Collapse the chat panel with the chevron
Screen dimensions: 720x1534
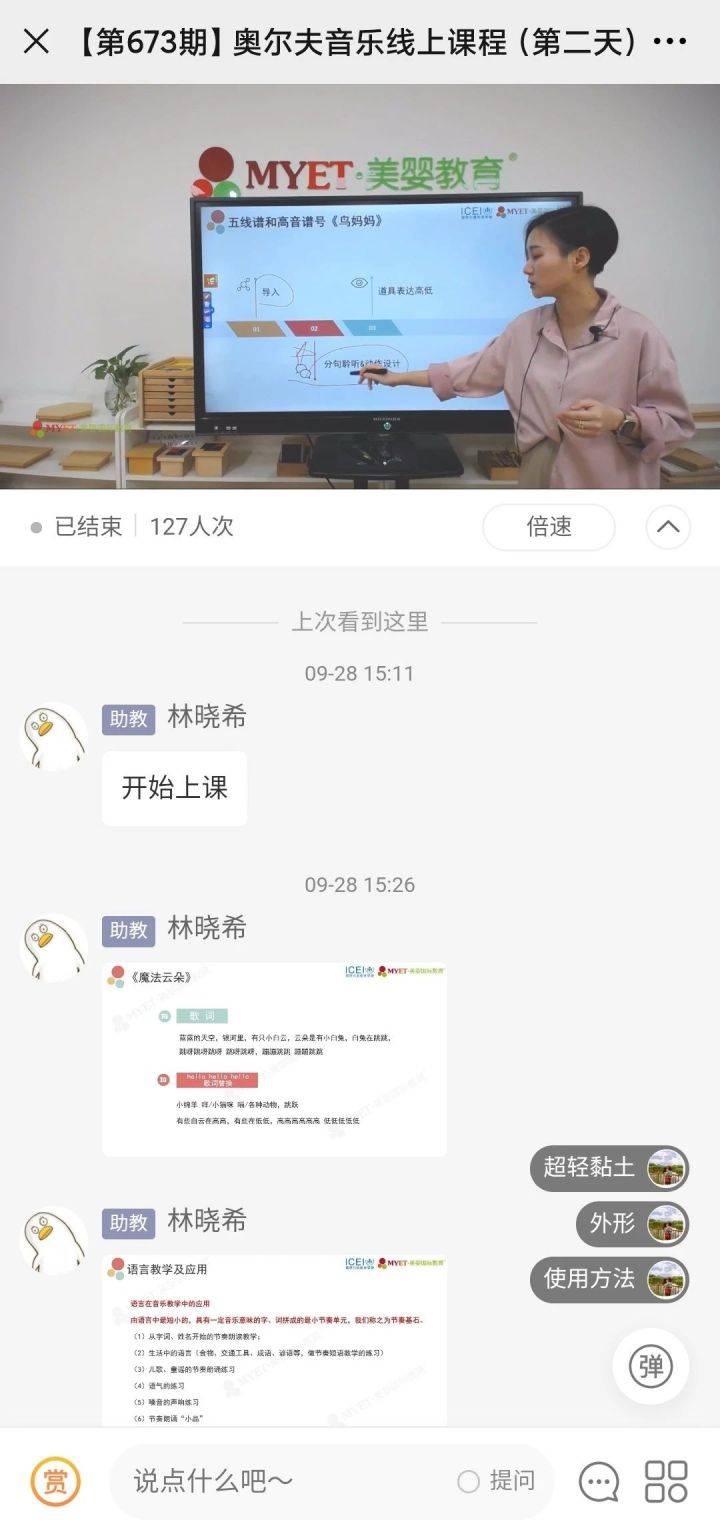coord(668,527)
